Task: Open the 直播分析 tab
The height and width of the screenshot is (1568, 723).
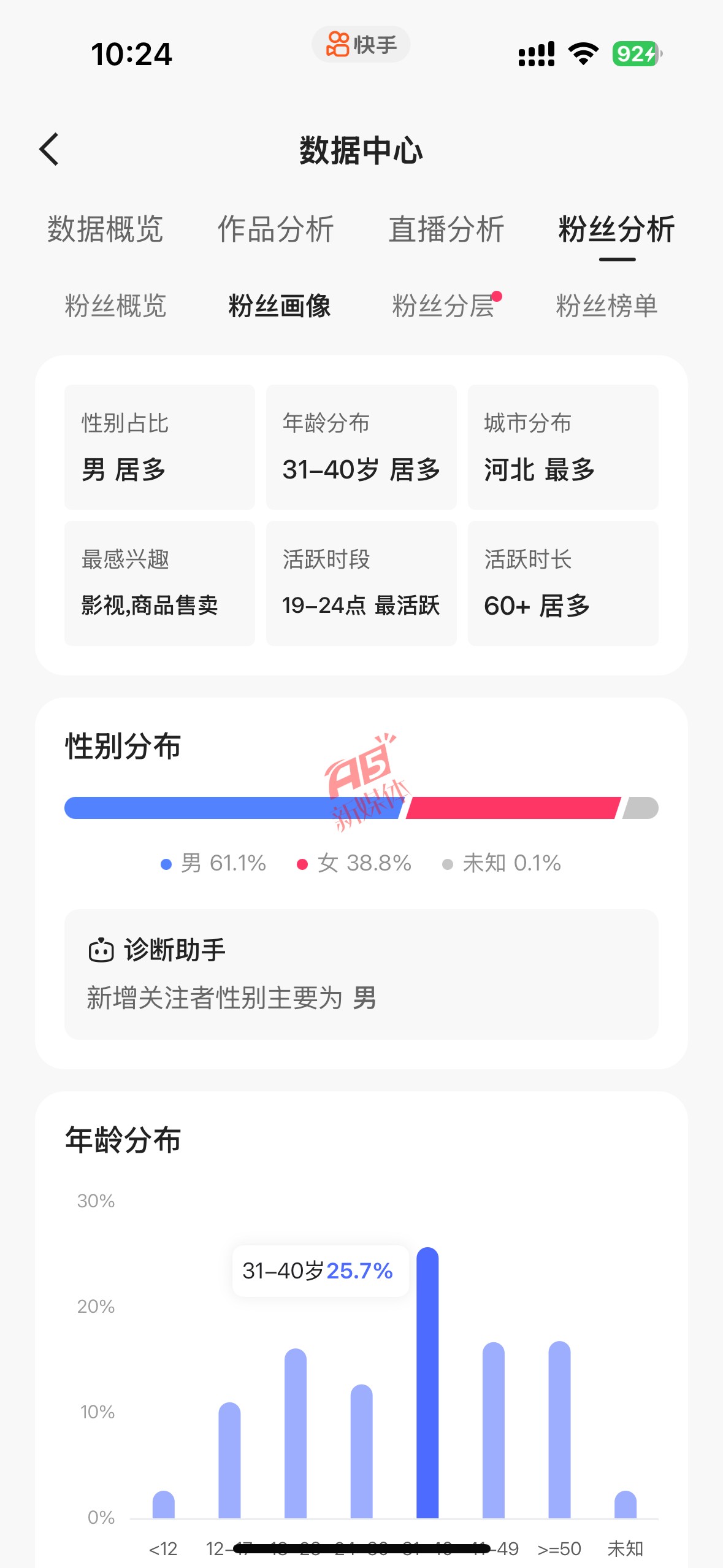Action: click(446, 229)
